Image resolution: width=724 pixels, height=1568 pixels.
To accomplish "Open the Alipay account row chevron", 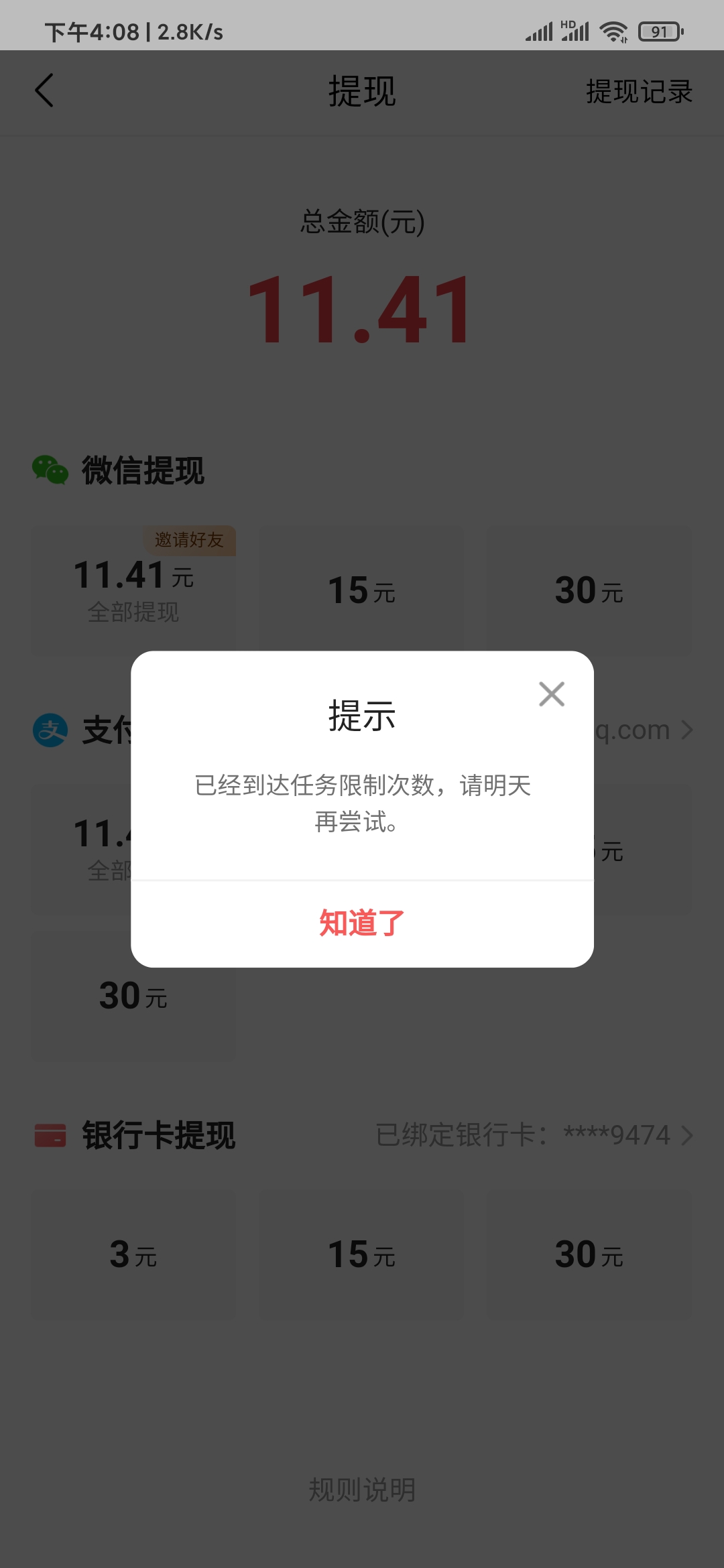I will 688,730.
